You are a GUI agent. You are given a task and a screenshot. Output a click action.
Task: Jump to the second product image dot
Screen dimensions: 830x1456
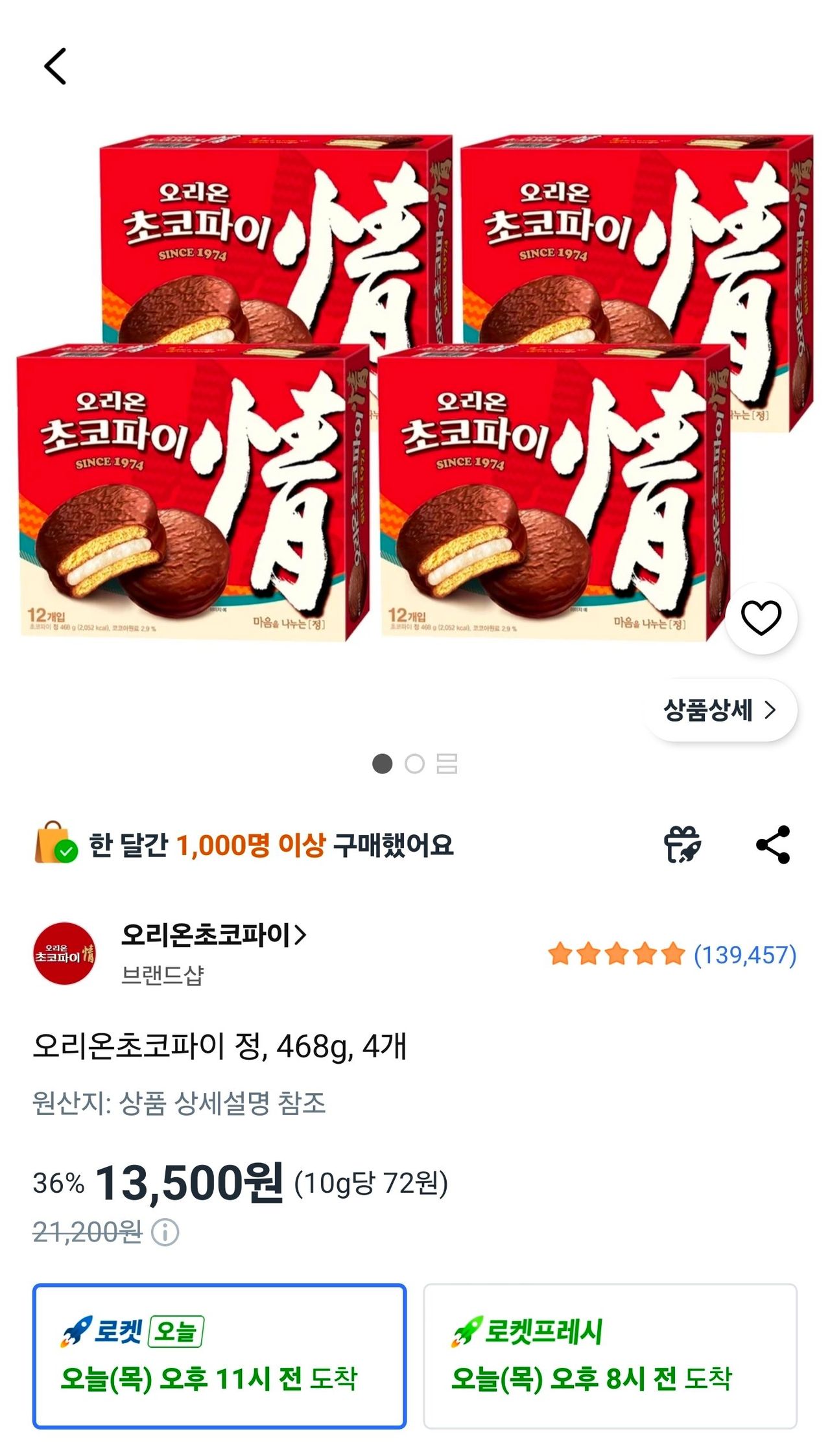click(414, 764)
